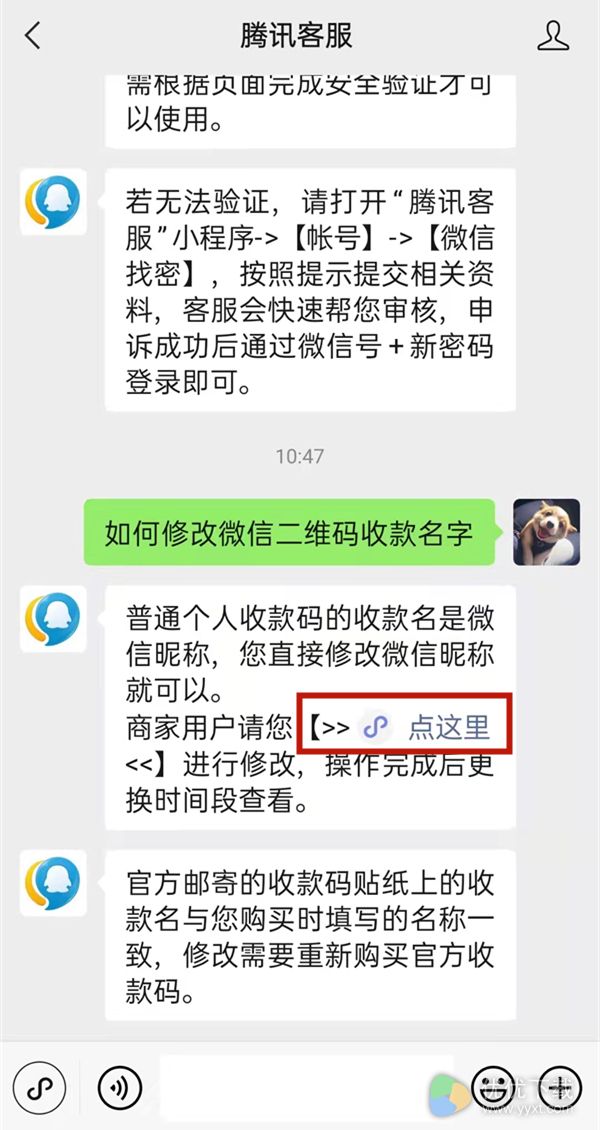Open the mini program shortcut icon

pos(39,1085)
